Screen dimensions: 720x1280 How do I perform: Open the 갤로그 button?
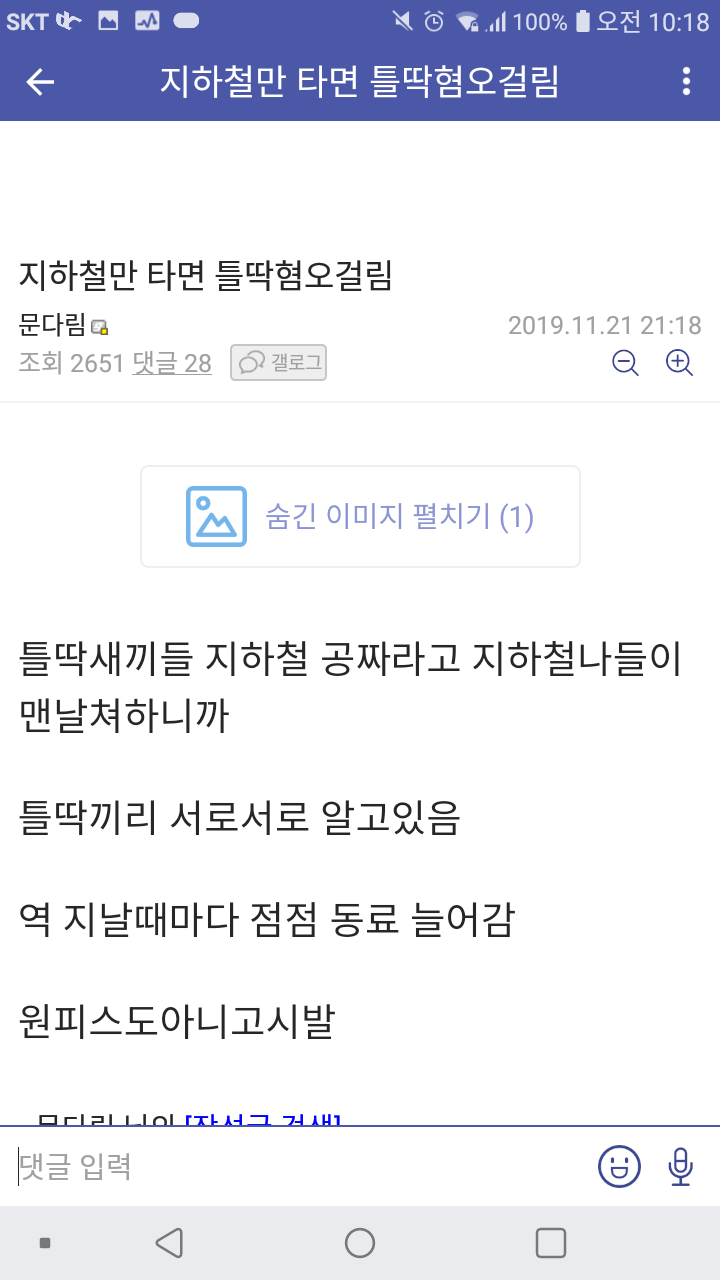coord(278,363)
